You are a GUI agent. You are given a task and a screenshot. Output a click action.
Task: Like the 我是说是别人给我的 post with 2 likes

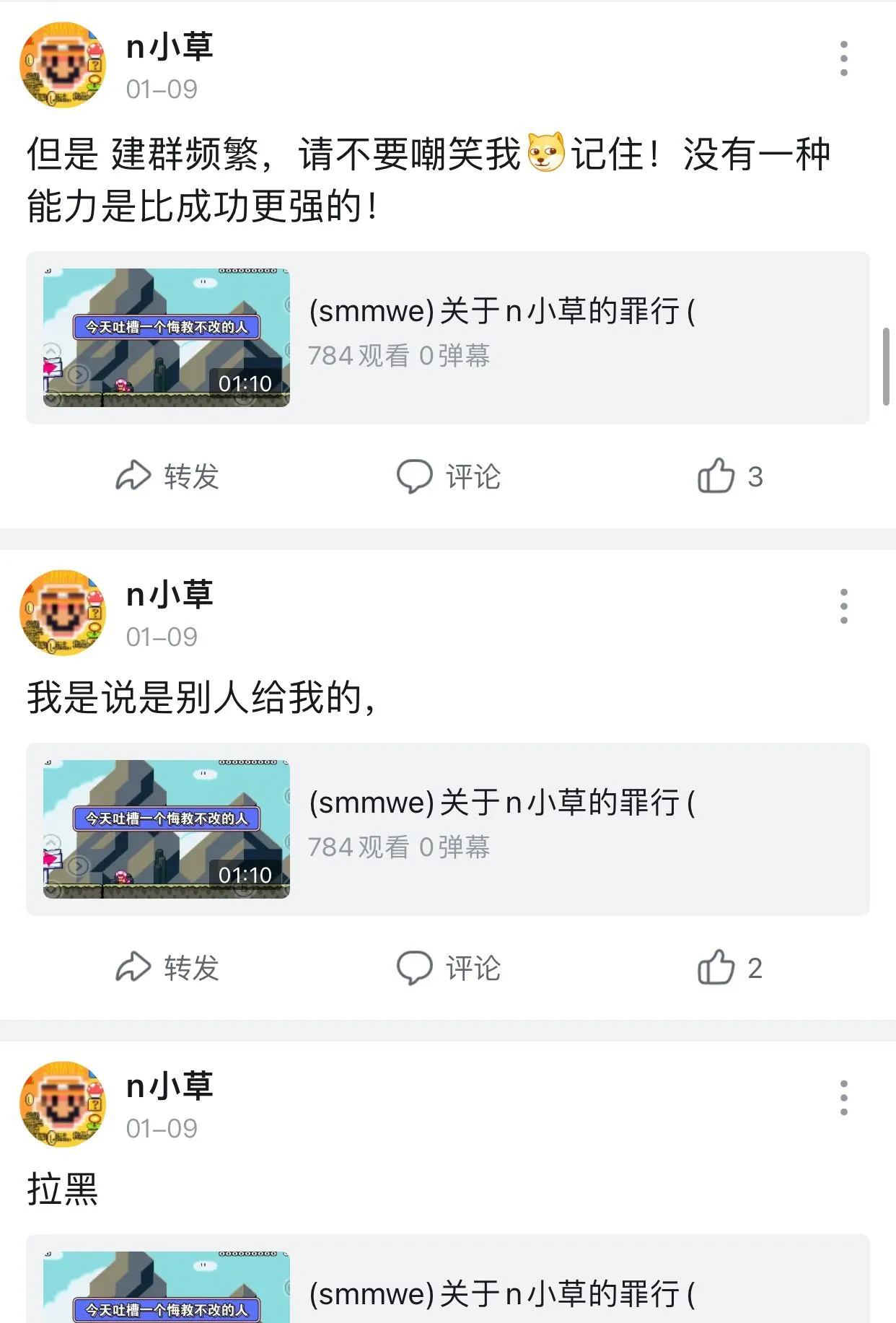tap(729, 968)
